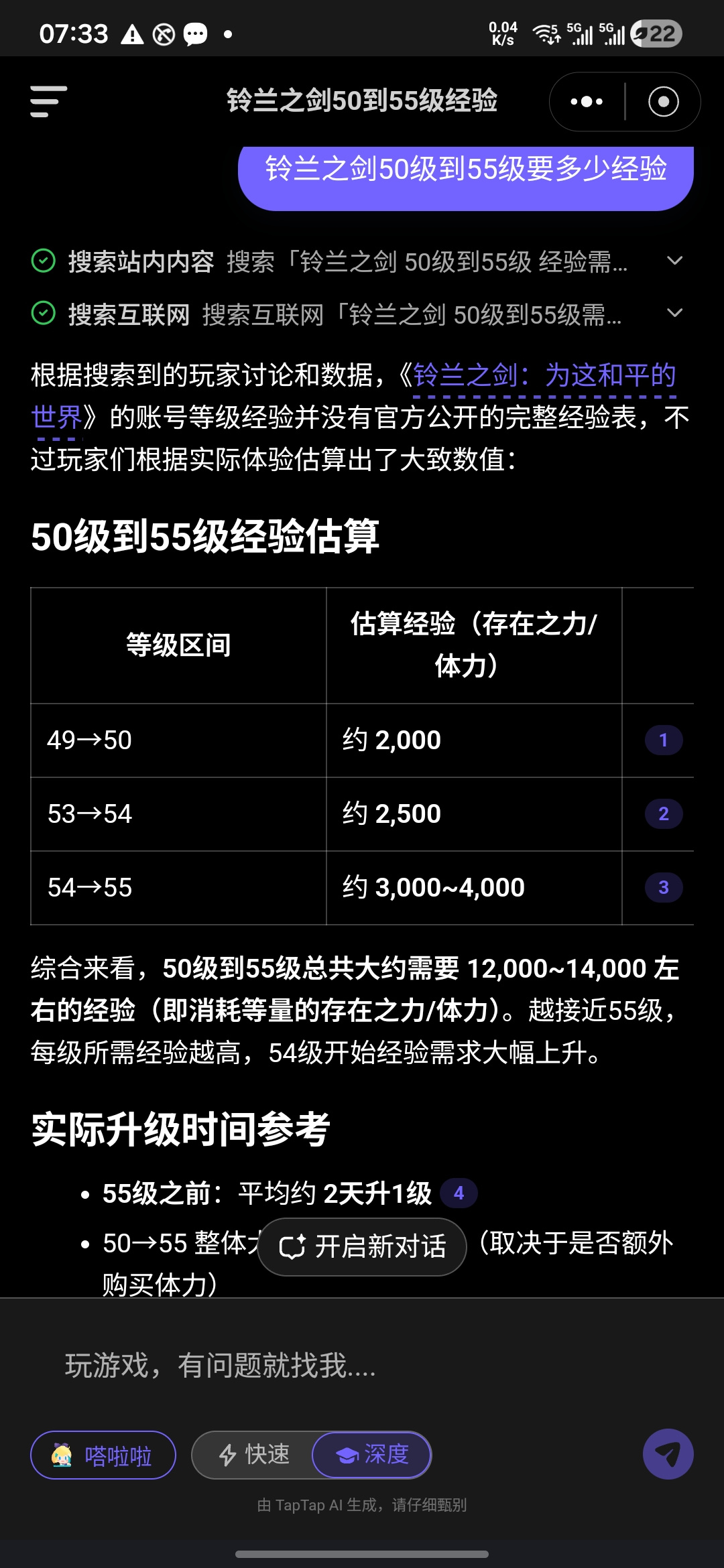Image resolution: width=724 pixels, height=1568 pixels.
Task: Switch to 深度 mode
Action: [372, 1455]
